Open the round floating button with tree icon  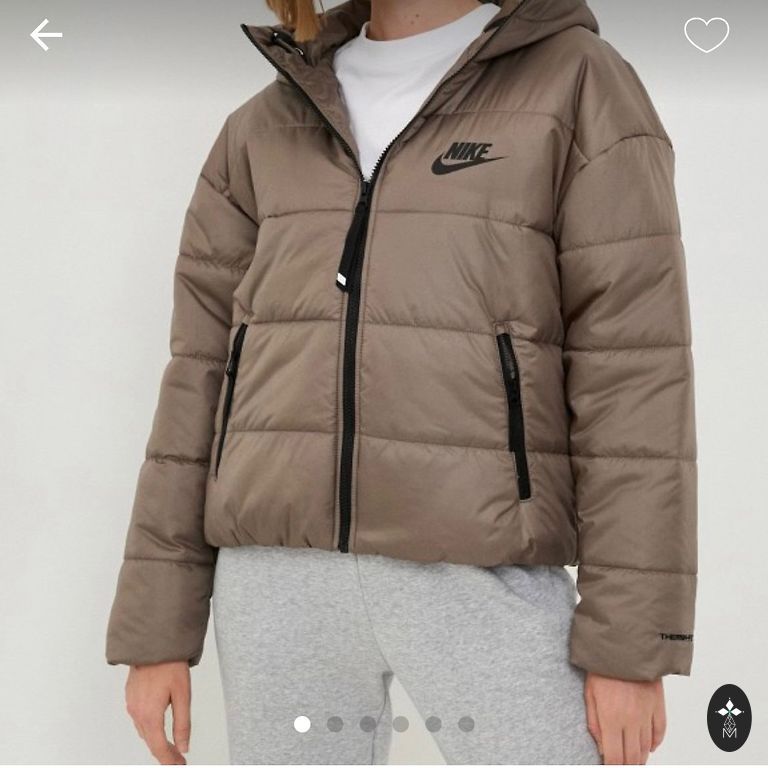729,717
